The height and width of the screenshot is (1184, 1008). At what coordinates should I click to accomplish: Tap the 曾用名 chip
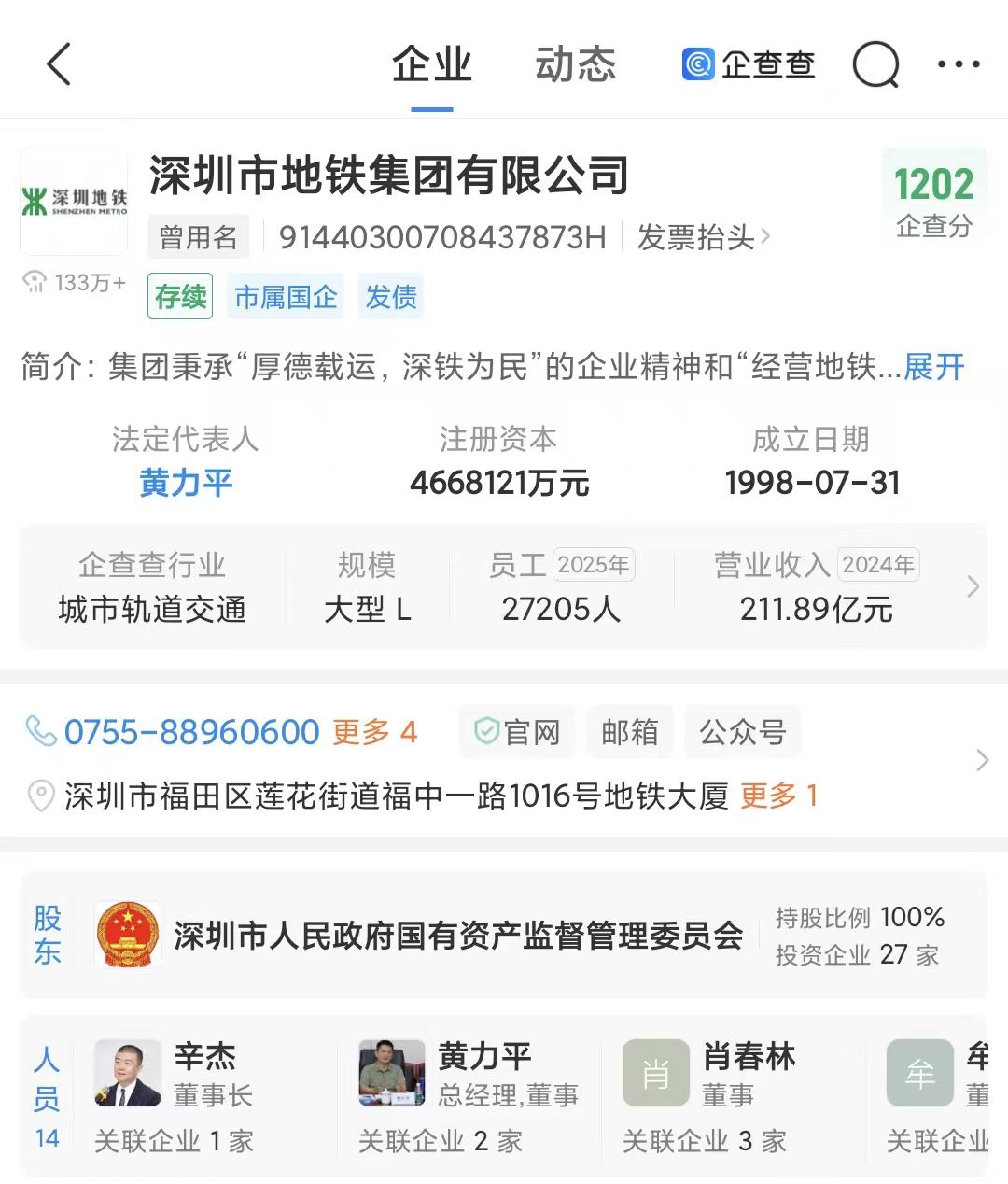pyautogui.click(x=198, y=237)
